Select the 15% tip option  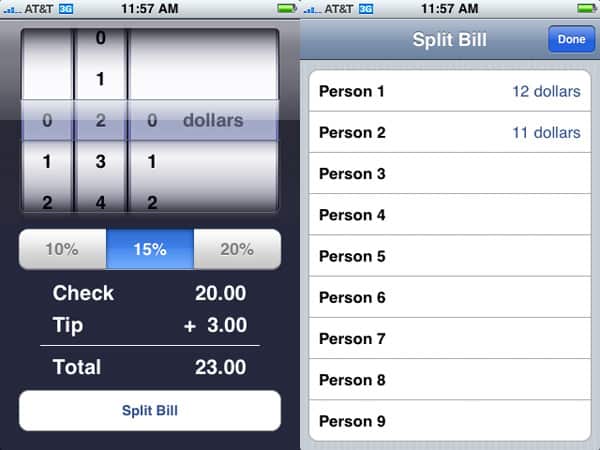(150, 250)
